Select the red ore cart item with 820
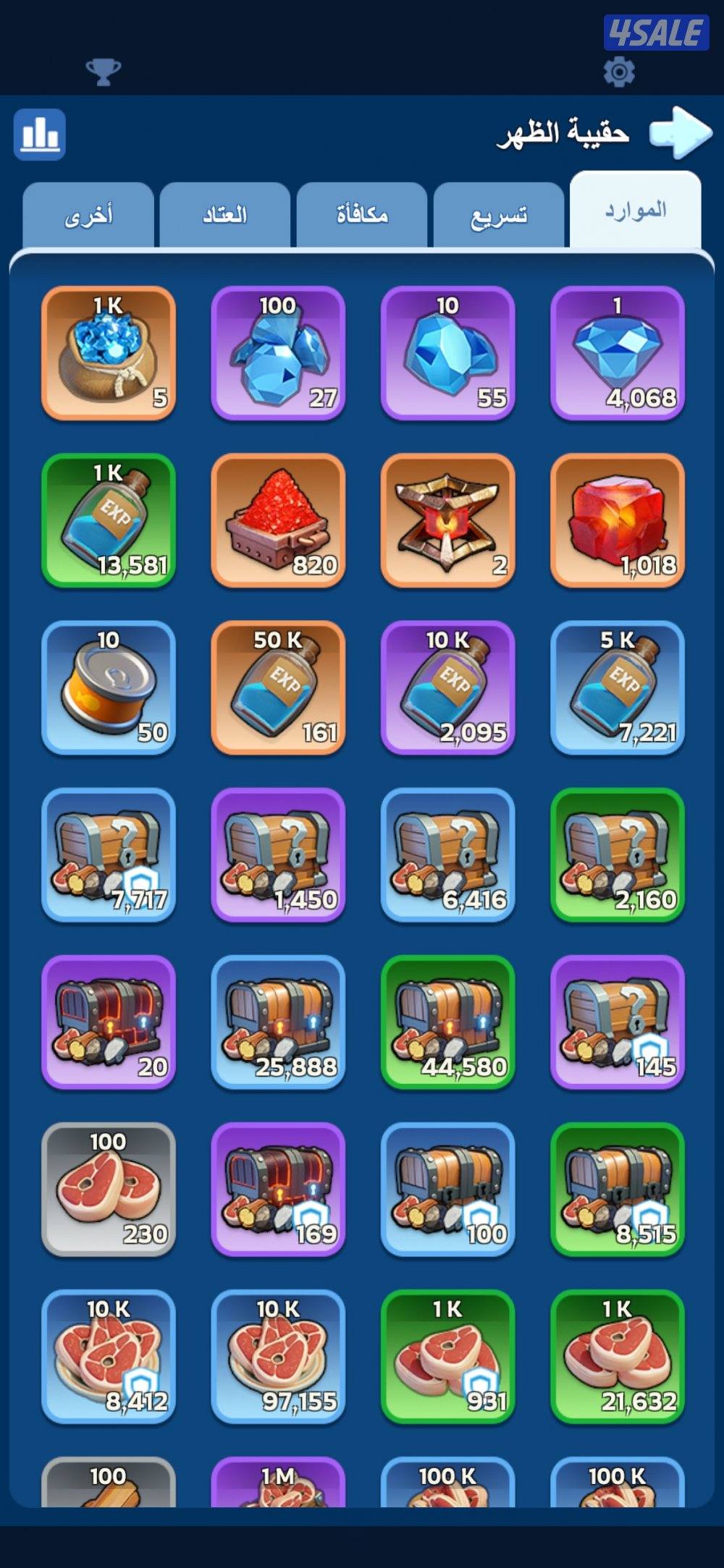 278,520
